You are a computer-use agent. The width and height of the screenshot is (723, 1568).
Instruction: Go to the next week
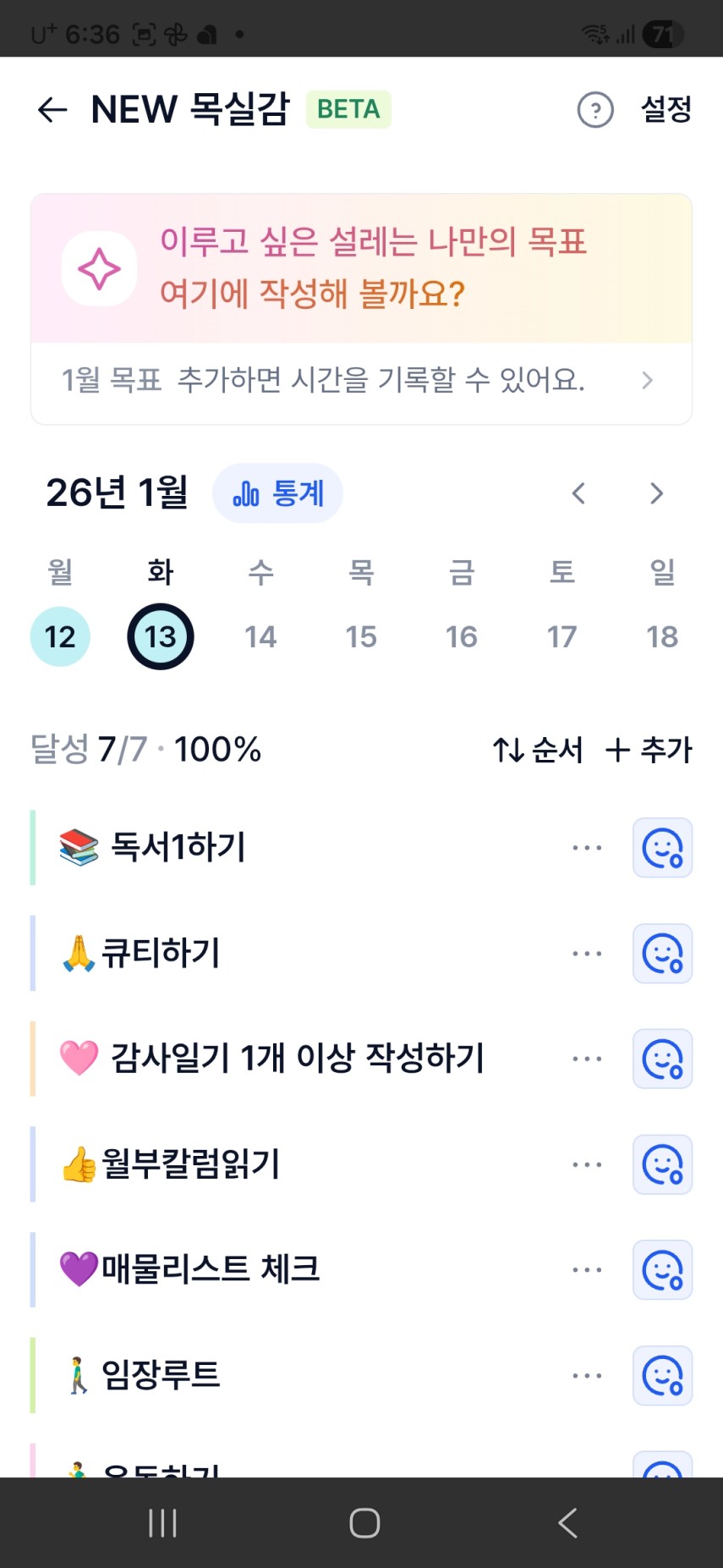point(656,493)
